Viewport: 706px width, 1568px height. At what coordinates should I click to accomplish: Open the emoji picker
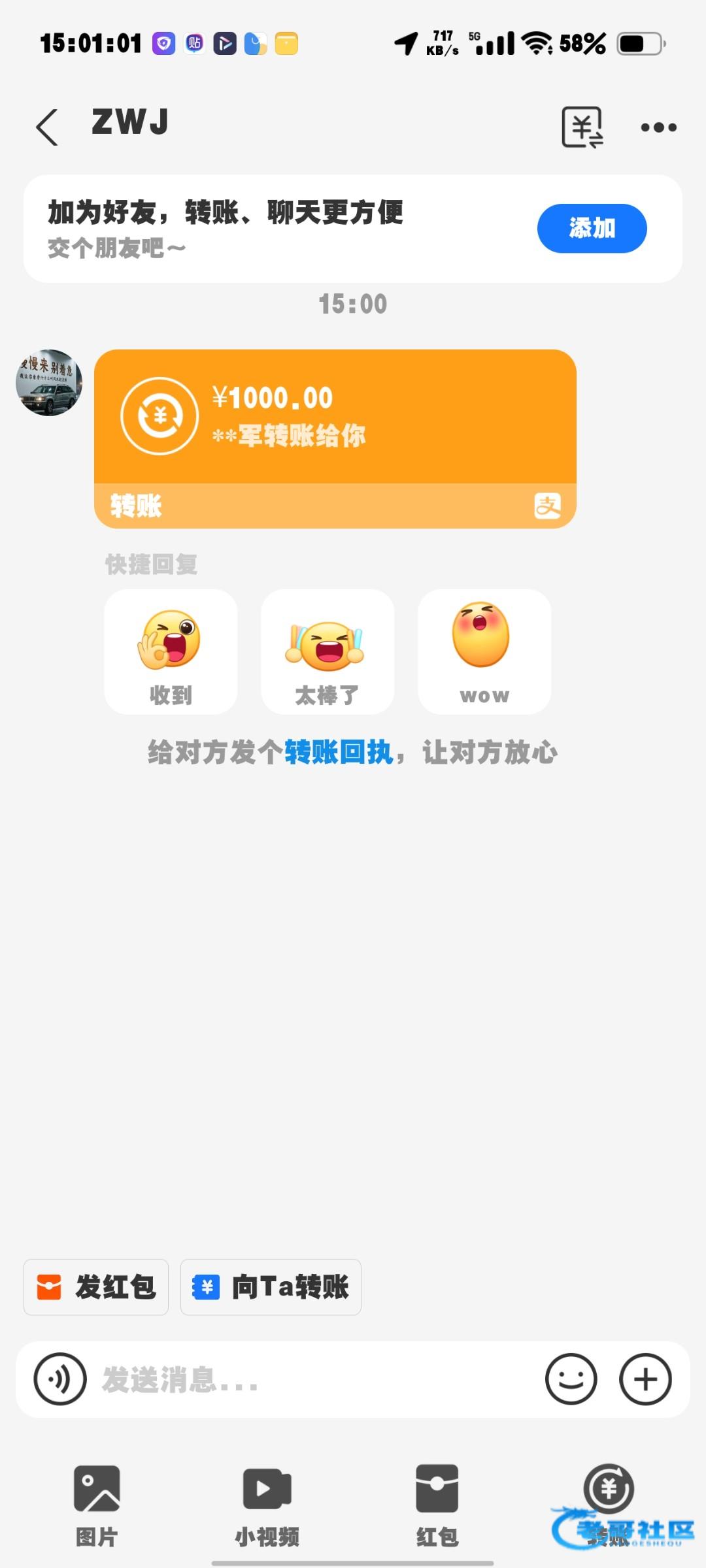571,1379
